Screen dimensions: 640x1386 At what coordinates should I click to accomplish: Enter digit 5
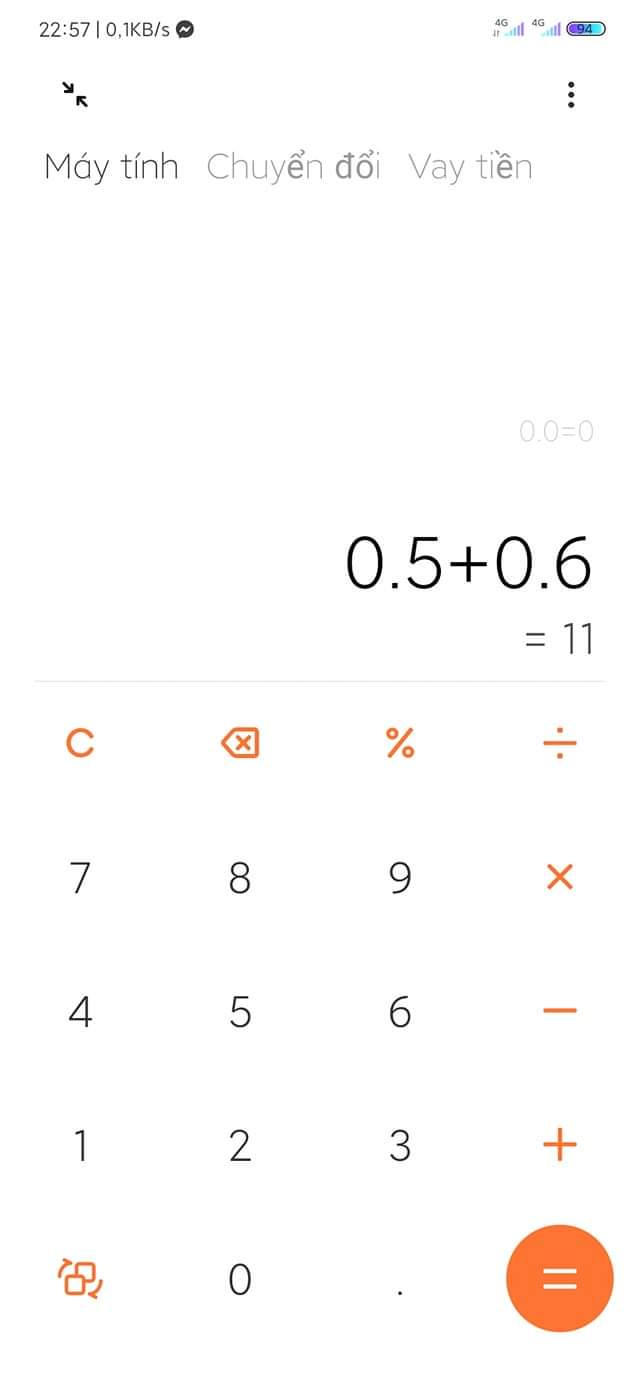[x=240, y=1011]
